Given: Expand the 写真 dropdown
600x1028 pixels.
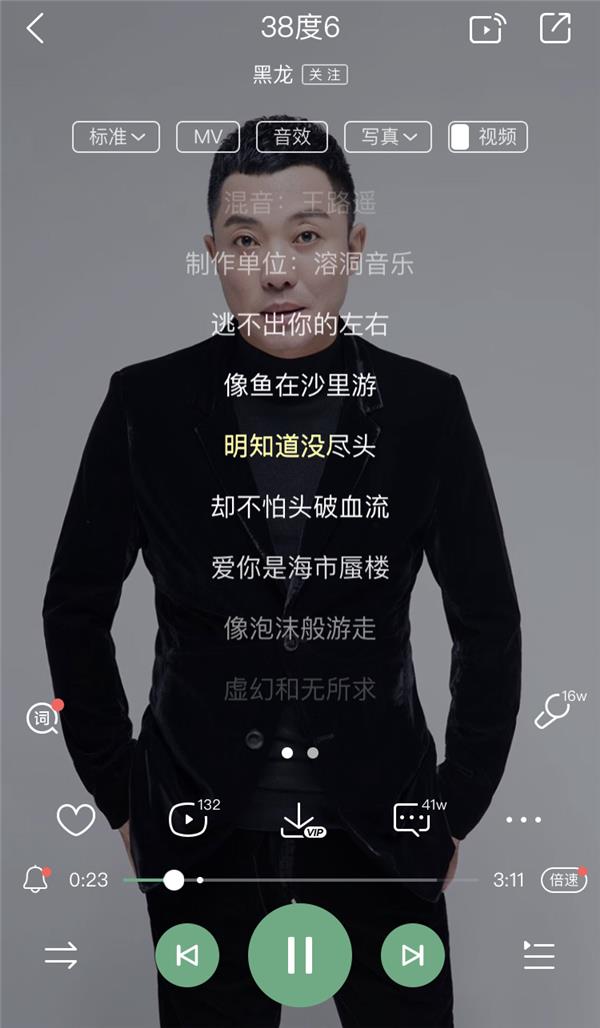Looking at the screenshot, I should pyautogui.click(x=388, y=137).
